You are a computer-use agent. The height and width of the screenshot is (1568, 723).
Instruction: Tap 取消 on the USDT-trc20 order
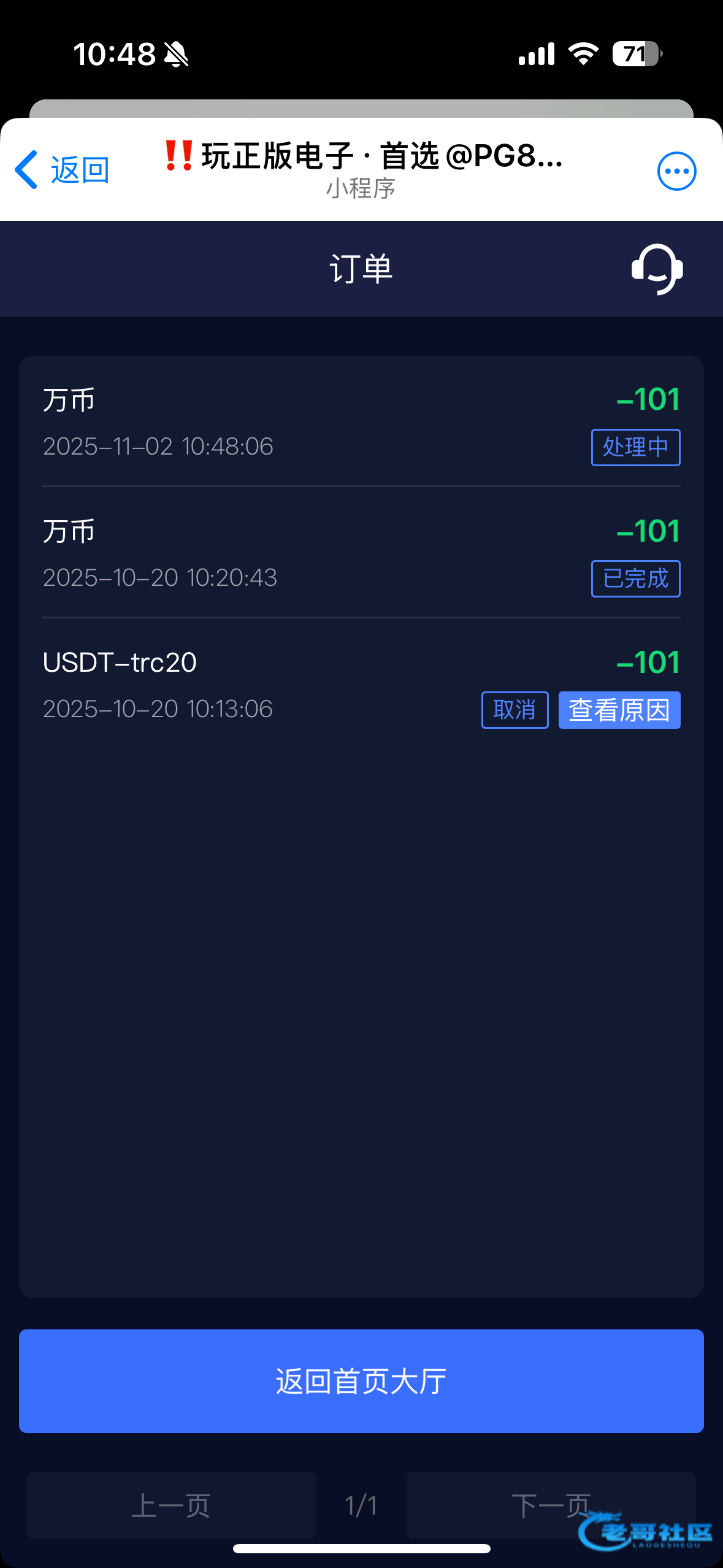[515, 710]
